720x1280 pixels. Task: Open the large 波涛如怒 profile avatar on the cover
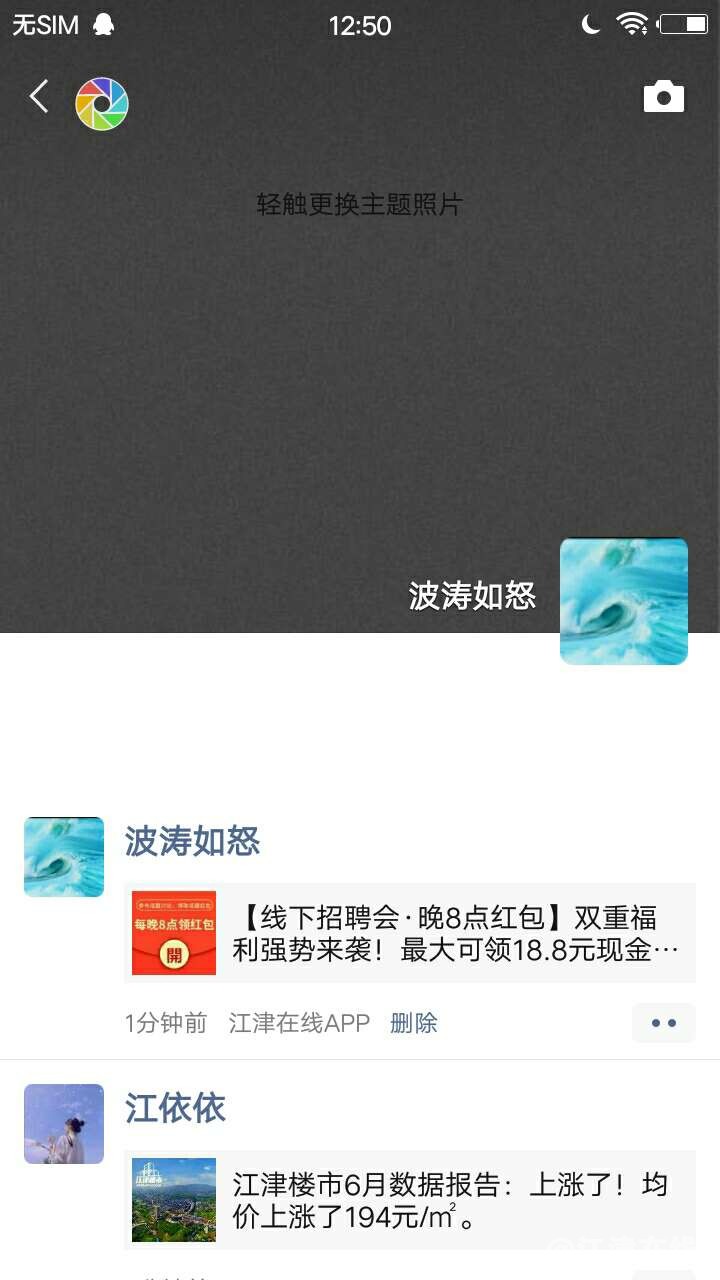(x=623, y=601)
